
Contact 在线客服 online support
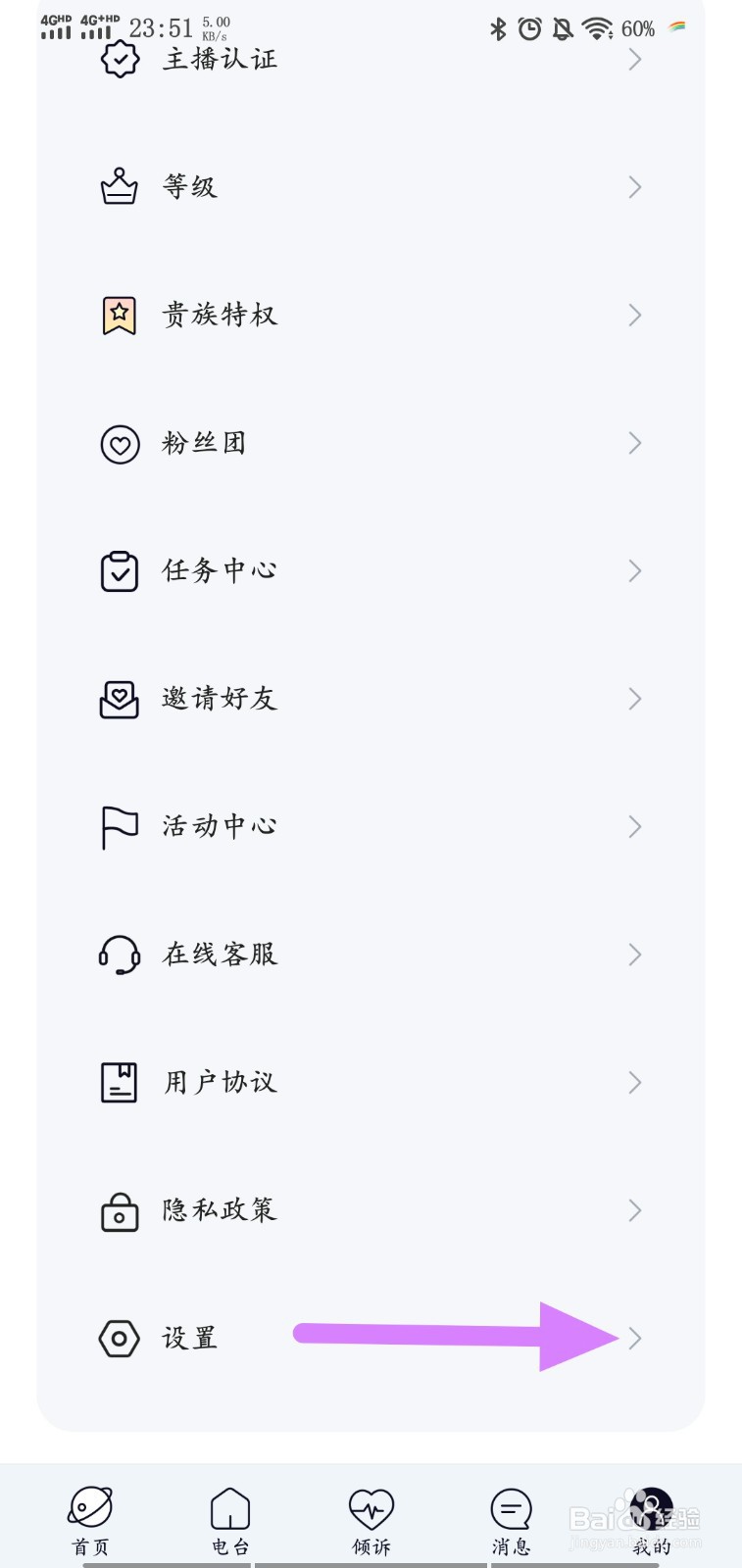[x=371, y=955]
